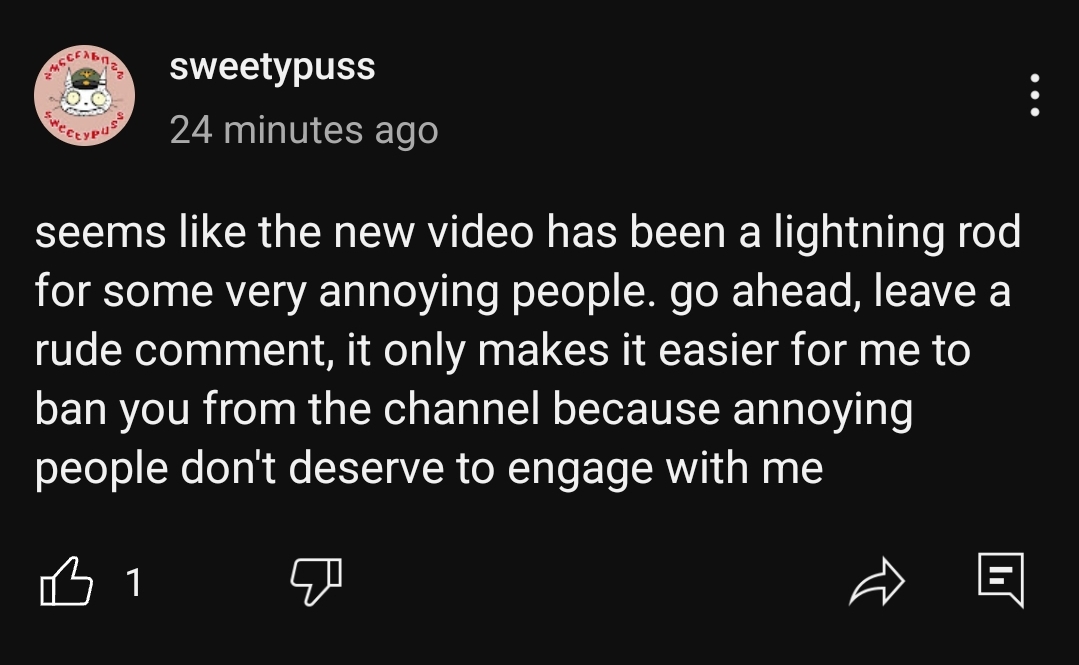Open sweetypuss channel avatar

(84, 97)
